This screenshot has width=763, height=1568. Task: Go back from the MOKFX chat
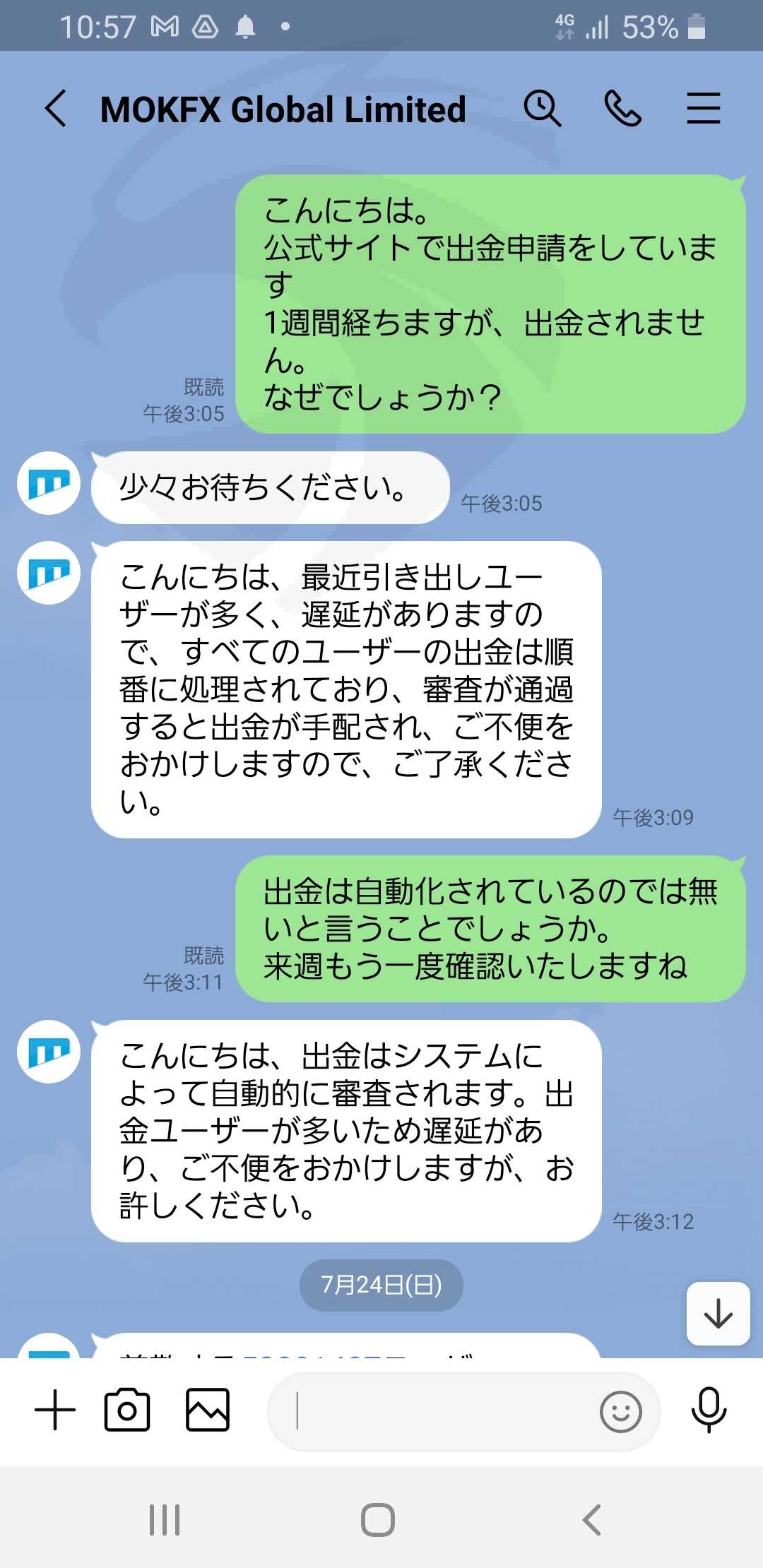point(56,109)
